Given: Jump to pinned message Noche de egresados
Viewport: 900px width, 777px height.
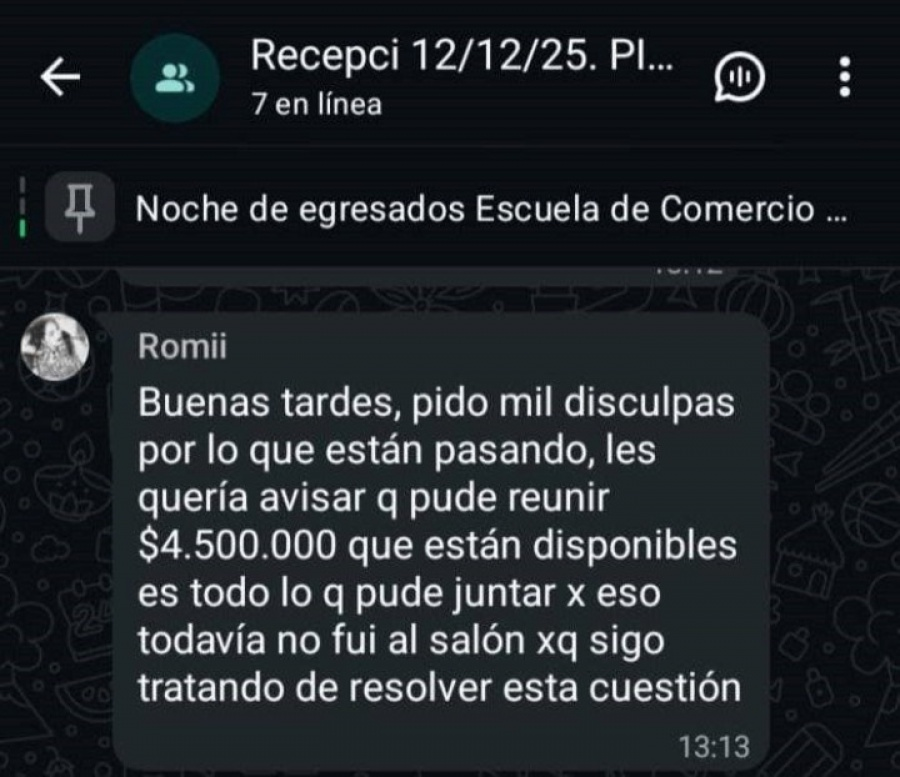Looking at the screenshot, I should [490, 210].
